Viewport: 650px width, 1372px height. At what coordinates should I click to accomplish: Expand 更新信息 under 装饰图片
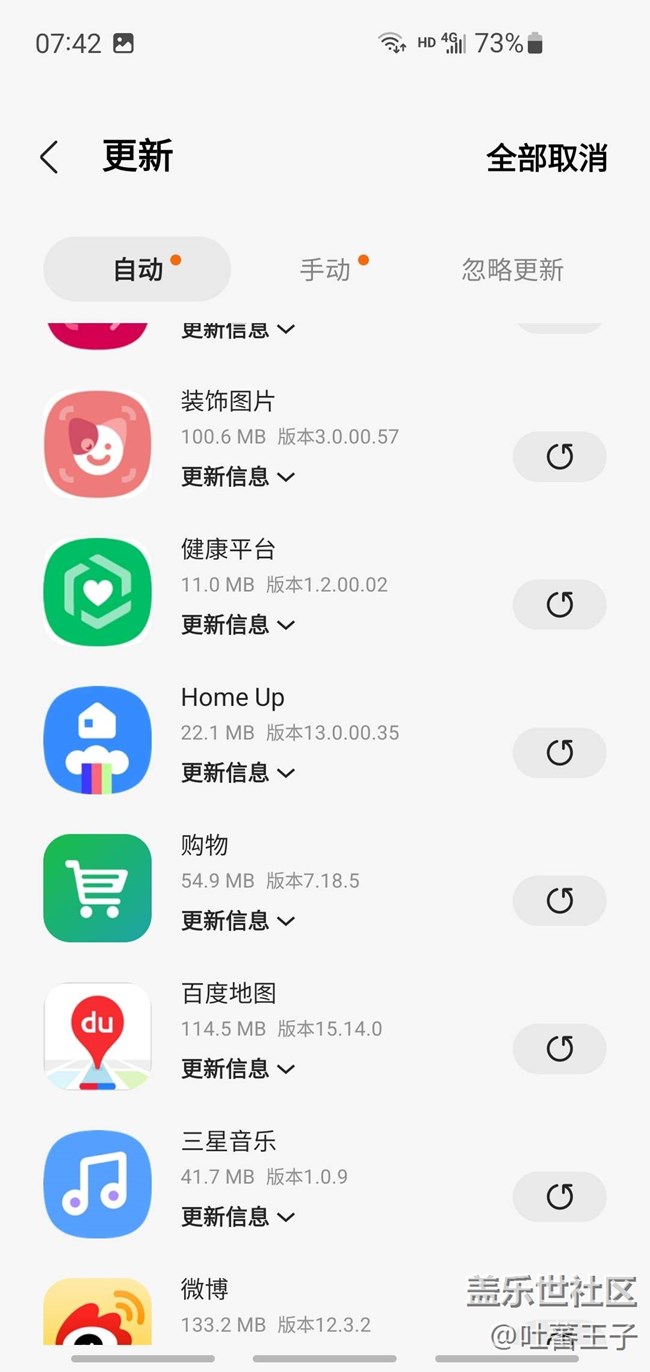238,477
